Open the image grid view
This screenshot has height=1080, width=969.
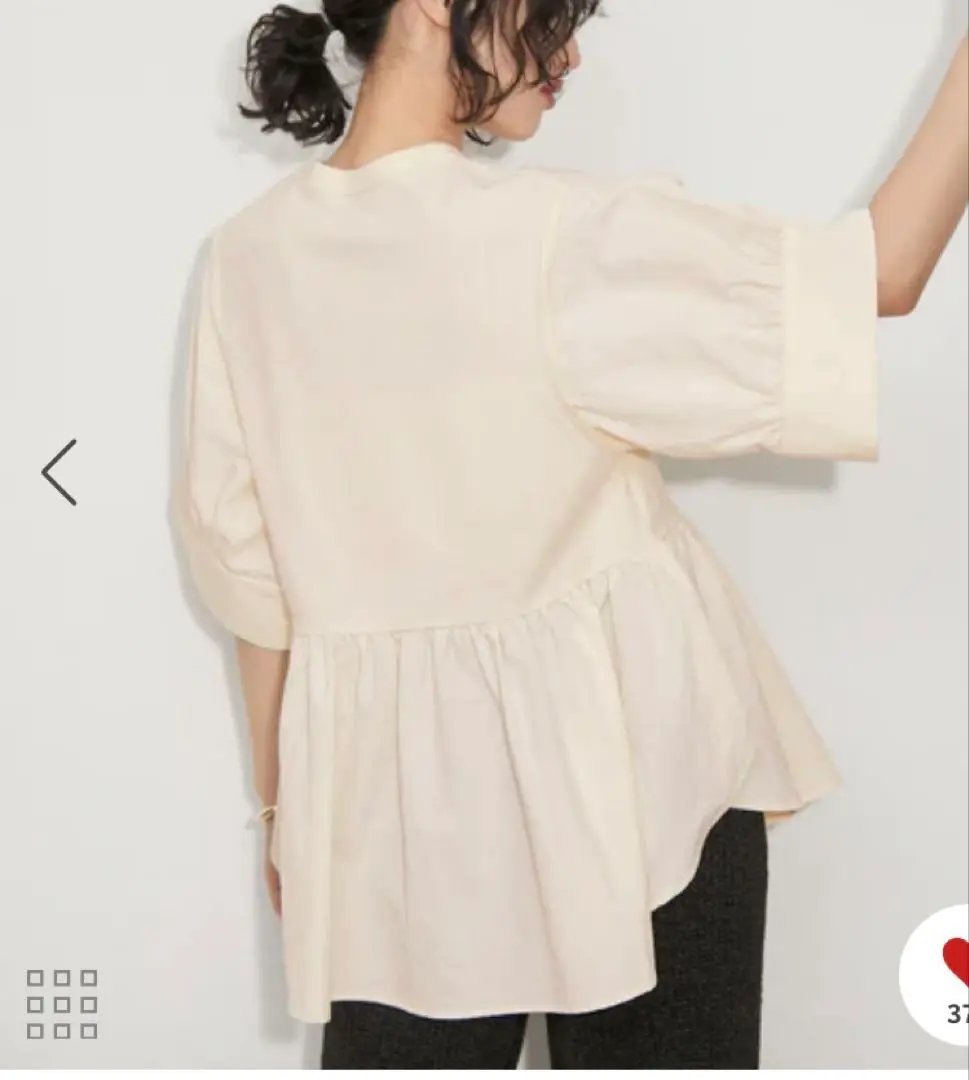point(62,1004)
